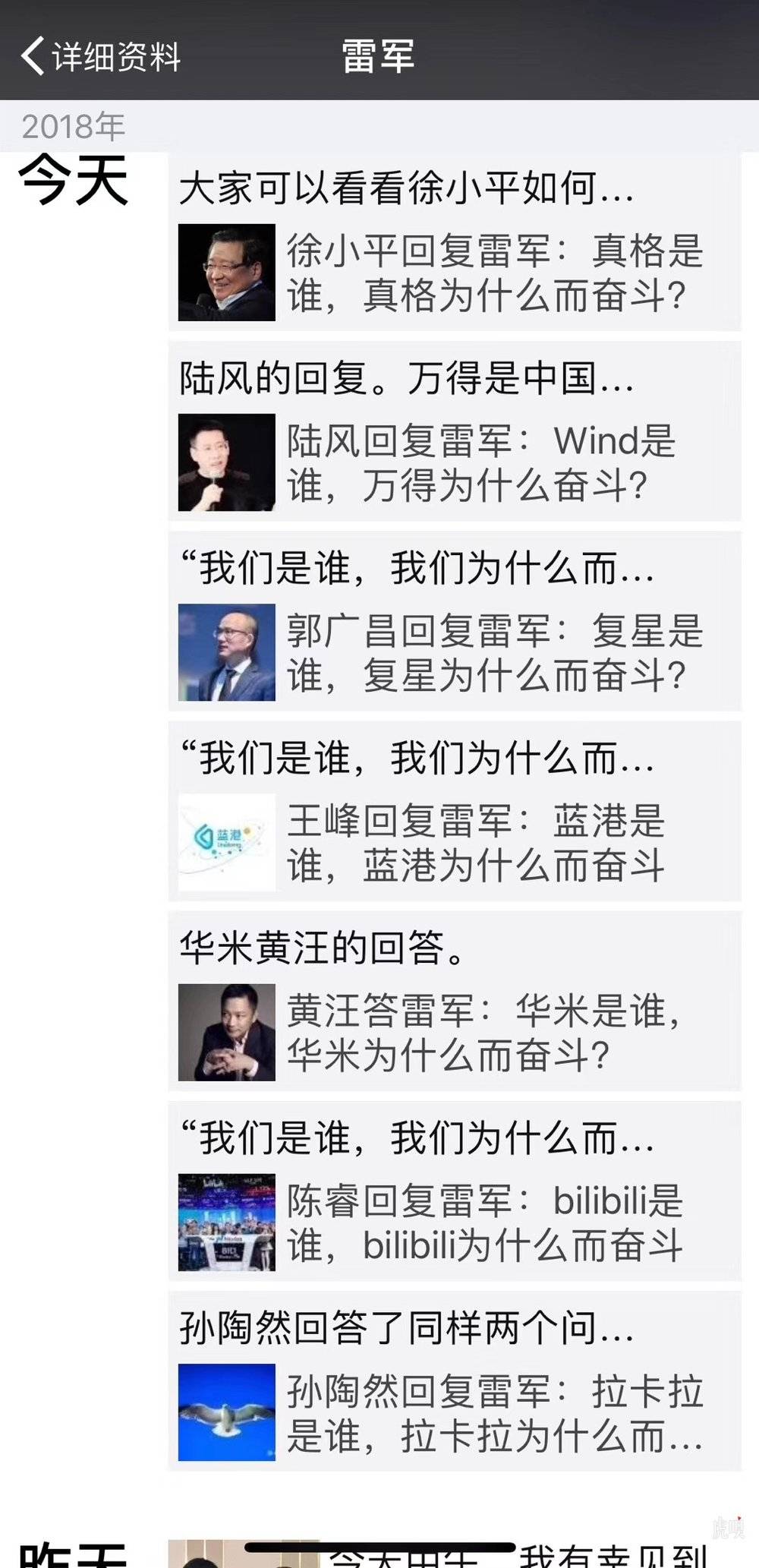Open the 陆风回复雷军 Wind article

455,463
